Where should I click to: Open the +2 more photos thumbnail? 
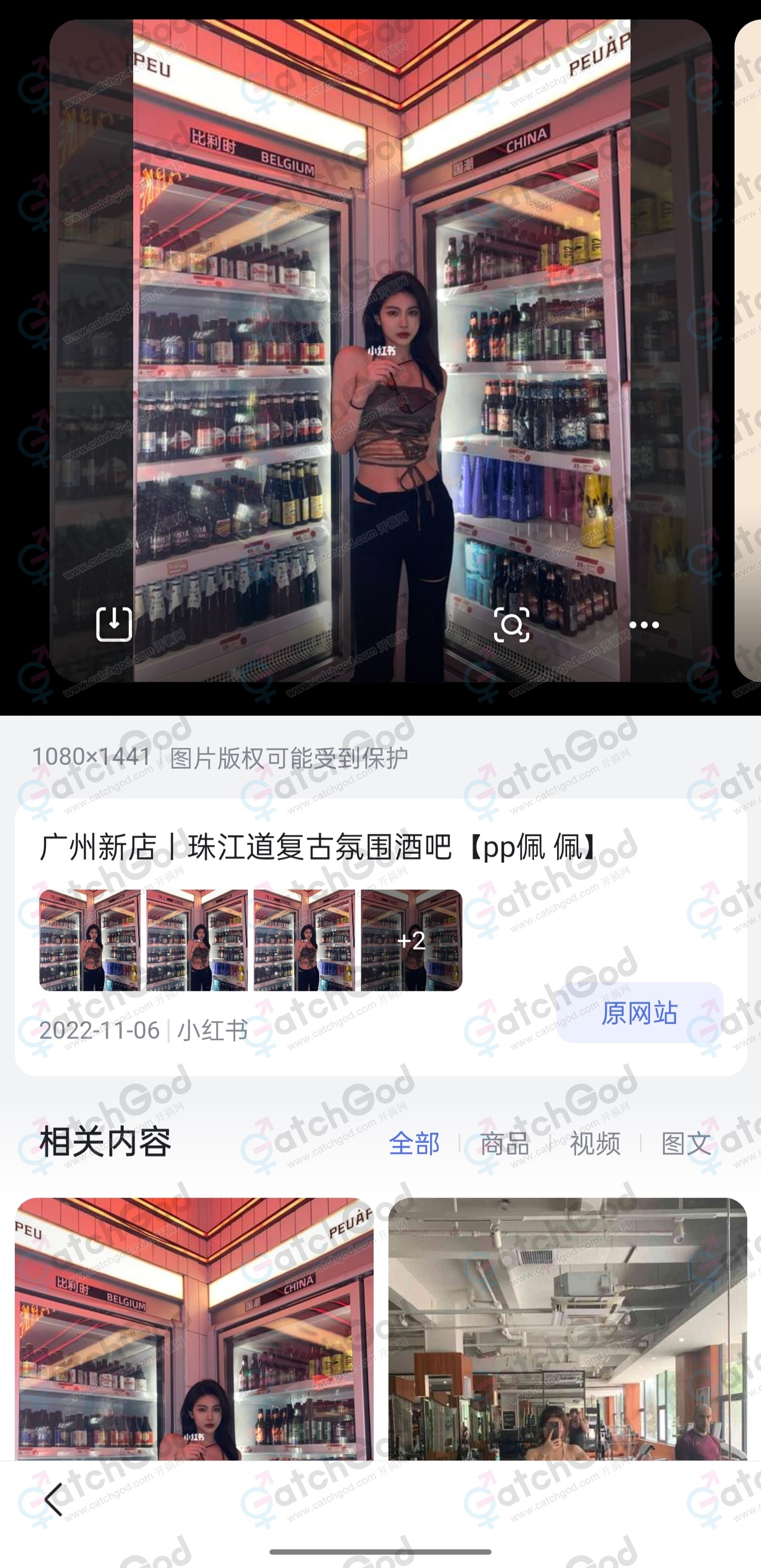click(411, 940)
